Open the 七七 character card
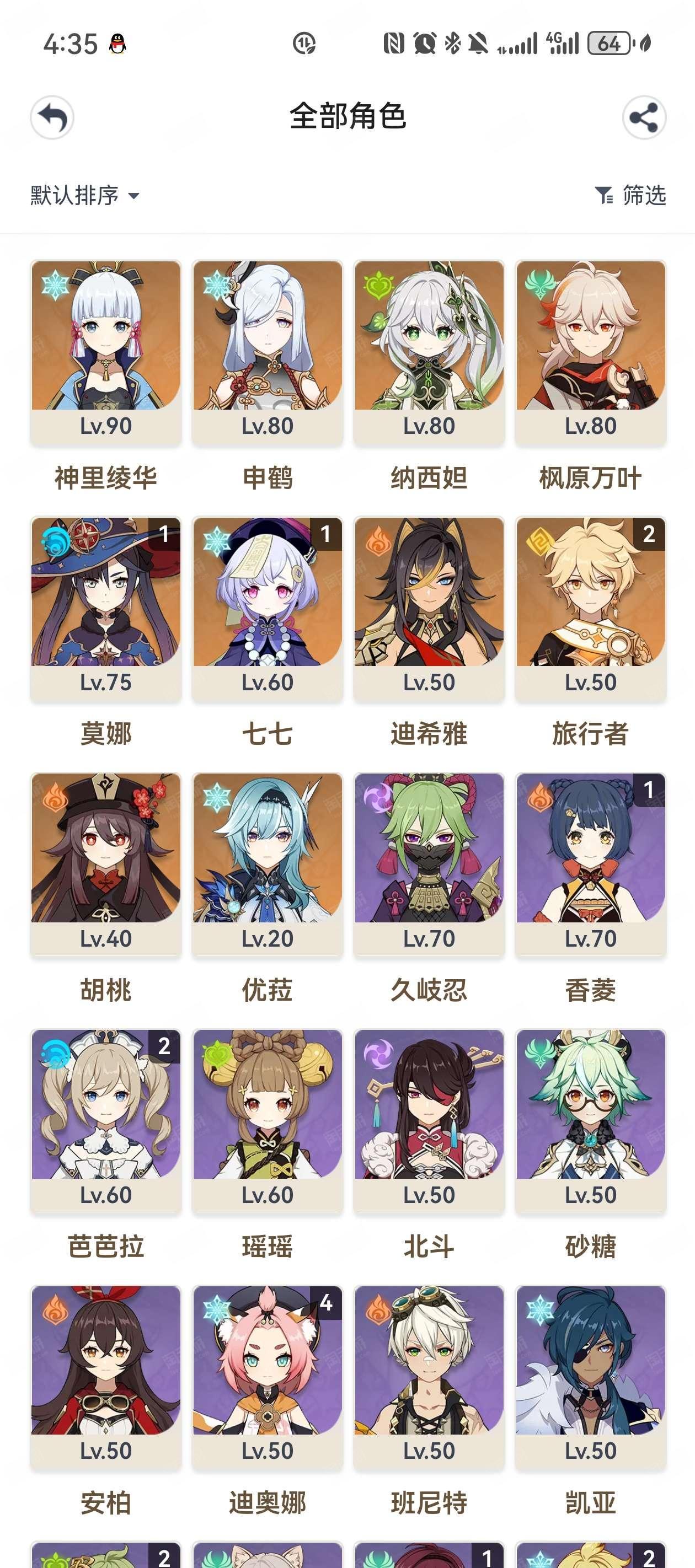The width and height of the screenshot is (695, 1568). tap(268, 609)
